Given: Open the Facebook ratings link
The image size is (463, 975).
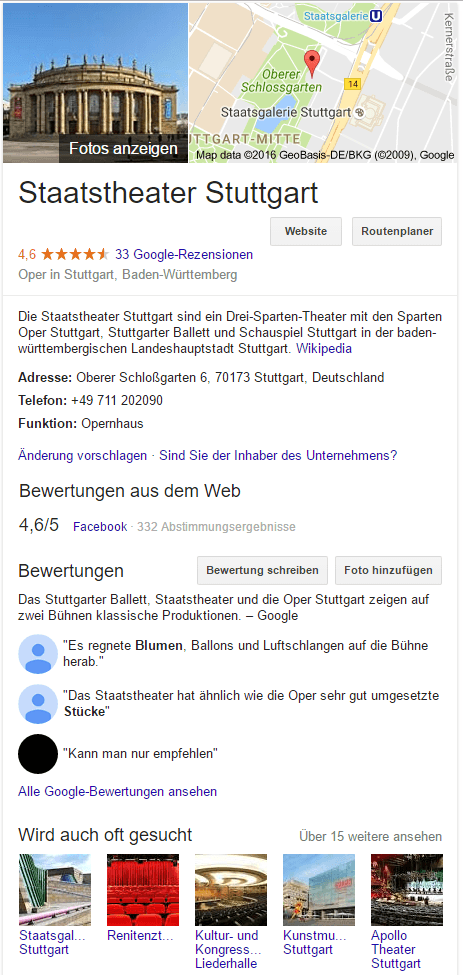Looking at the screenshot, I should point(100,527).
